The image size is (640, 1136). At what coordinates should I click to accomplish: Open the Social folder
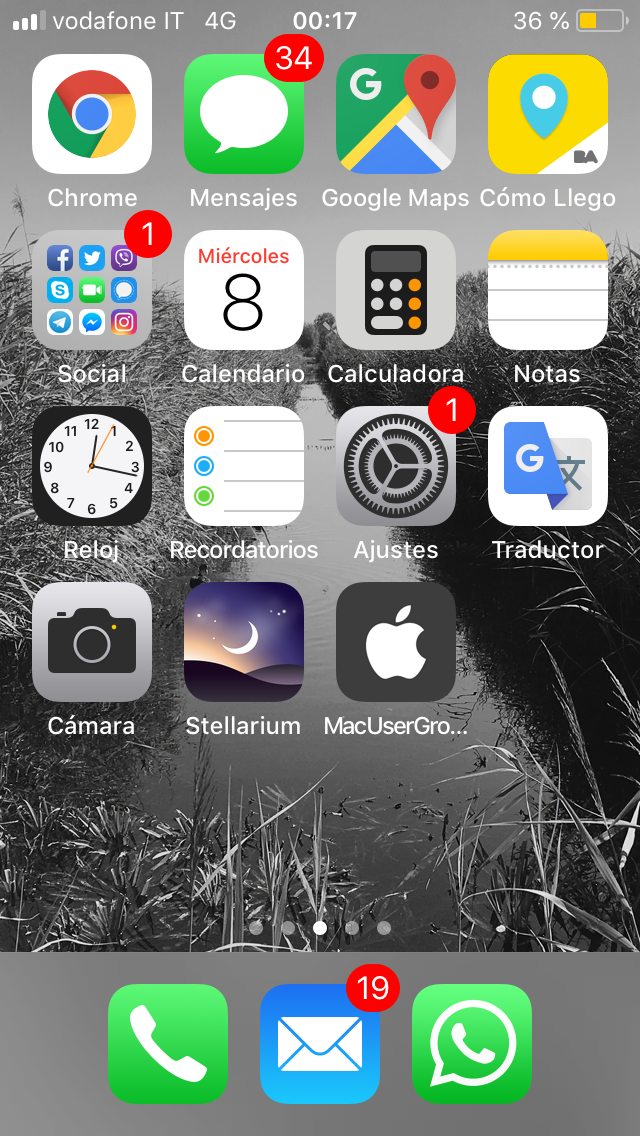[92, 290]
